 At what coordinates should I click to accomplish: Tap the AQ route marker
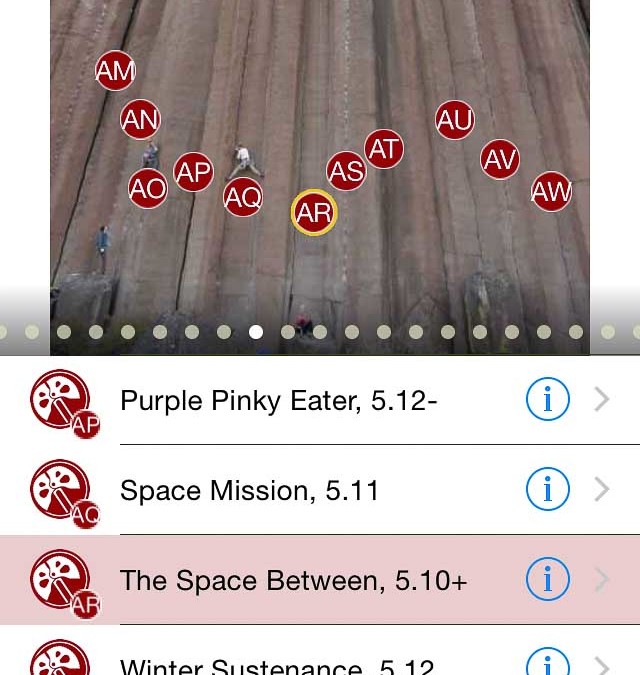(x=243, y=198)
